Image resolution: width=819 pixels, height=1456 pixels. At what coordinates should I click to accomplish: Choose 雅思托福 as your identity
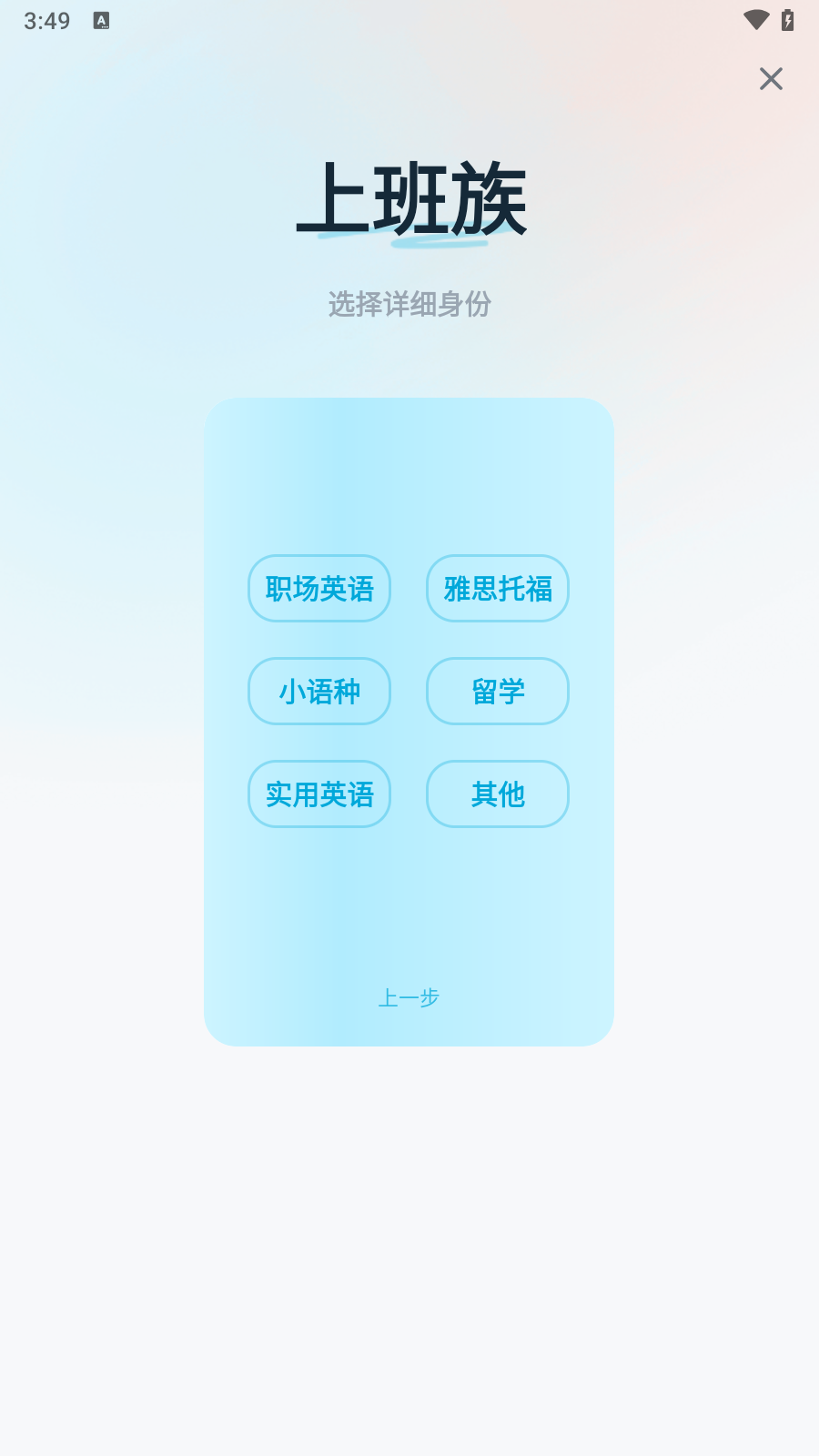(x=498, y=589)
